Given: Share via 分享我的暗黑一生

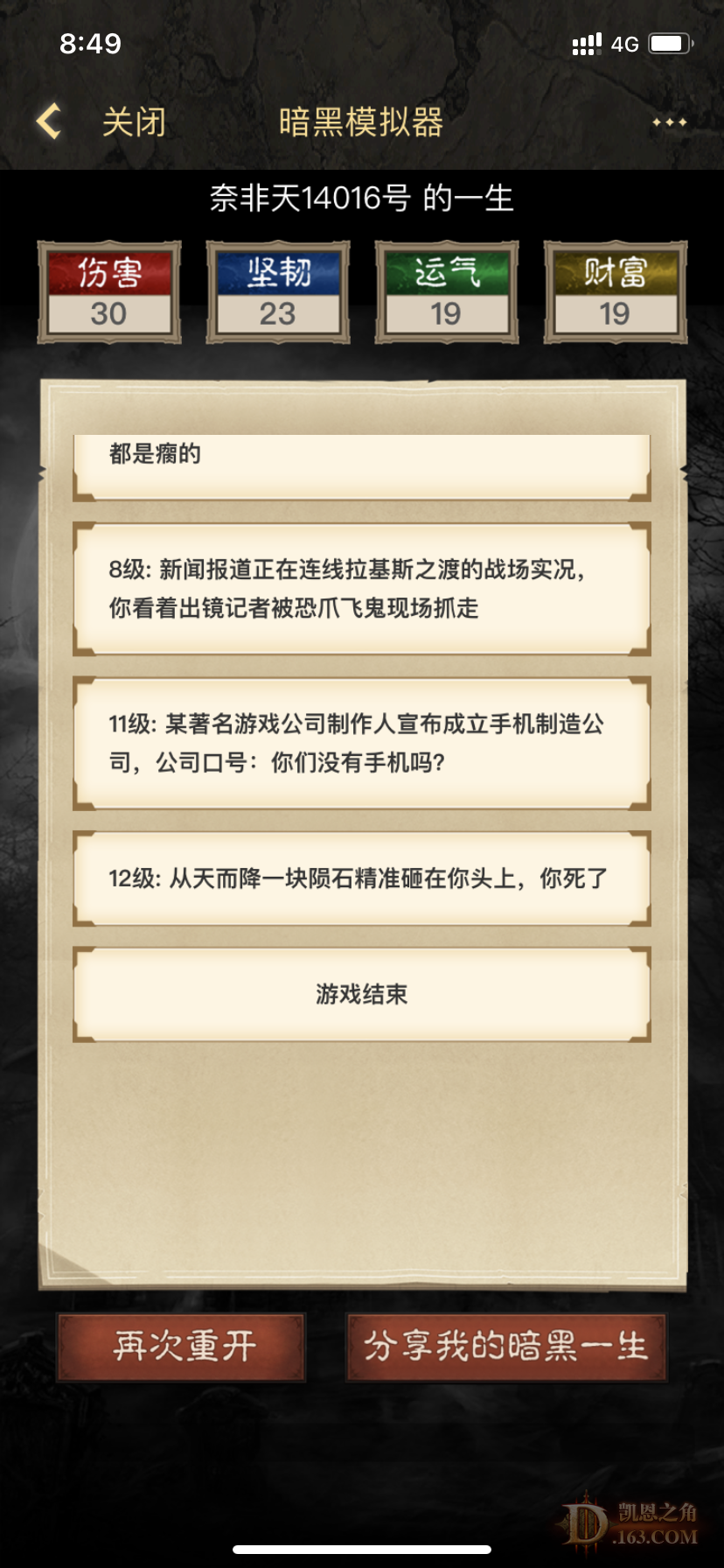Looking at the screenshot, I should 505,1347.
